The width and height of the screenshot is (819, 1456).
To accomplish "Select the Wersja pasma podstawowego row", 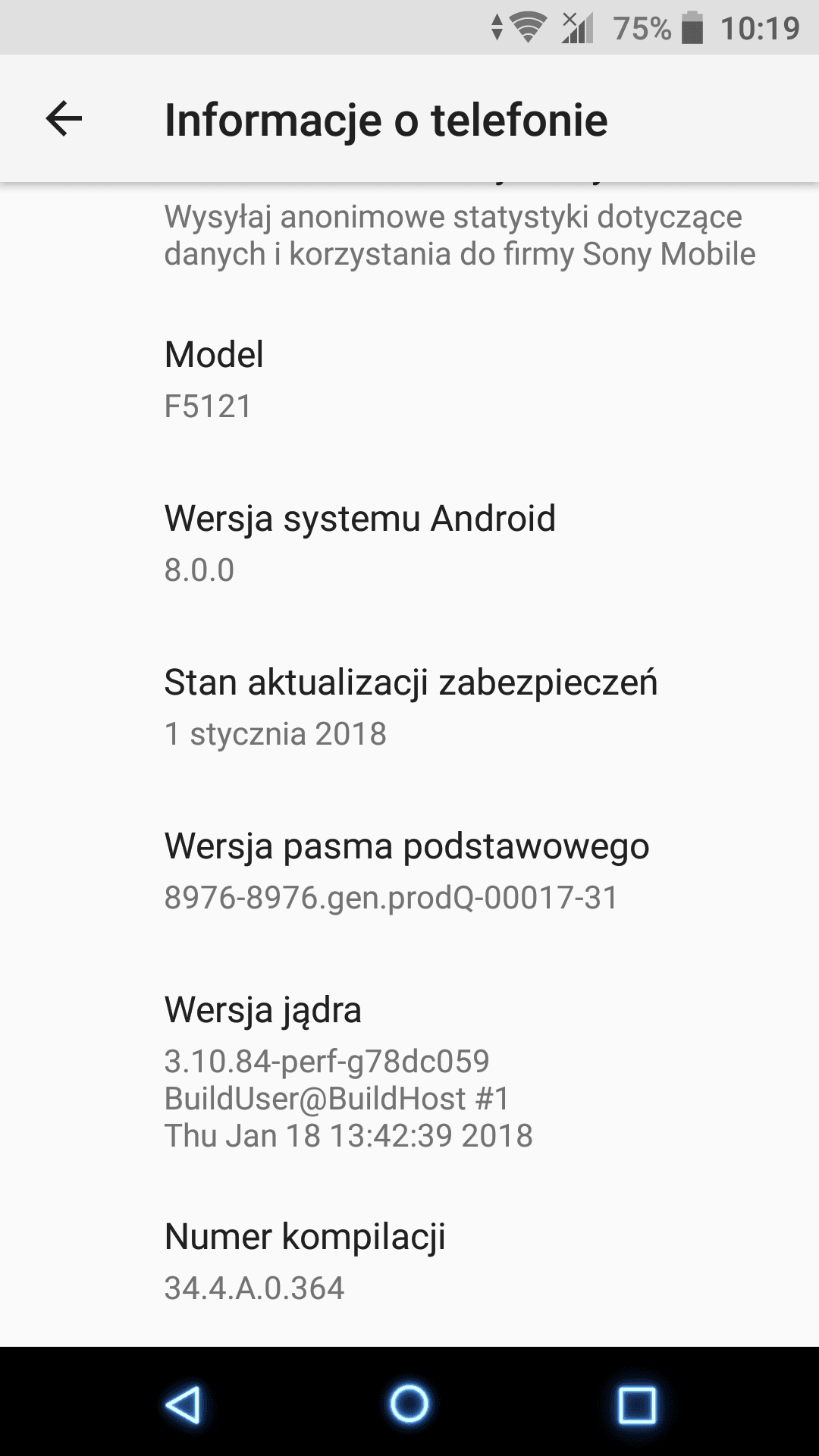I will pyautogui.click(x=409, y=872).
